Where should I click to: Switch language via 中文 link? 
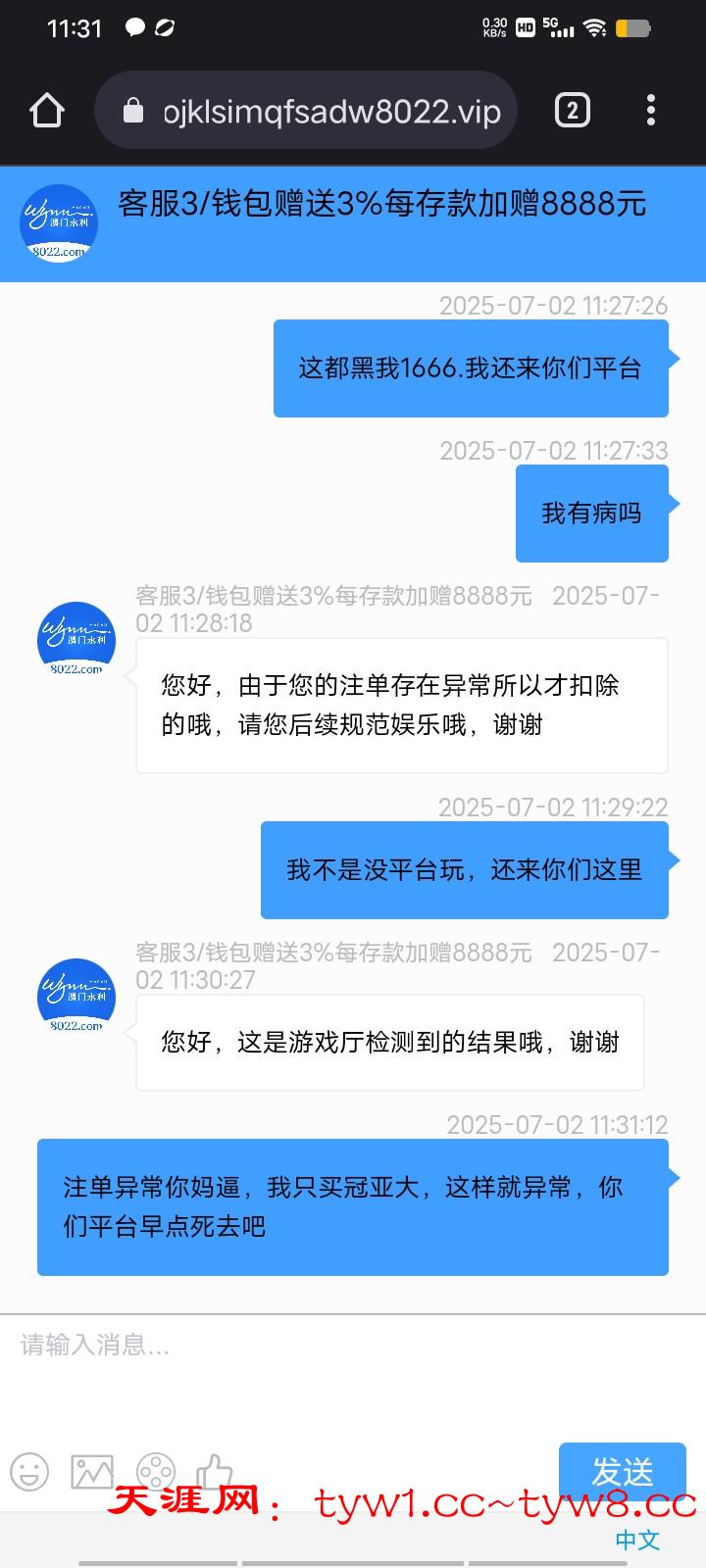click(637, 1540)
